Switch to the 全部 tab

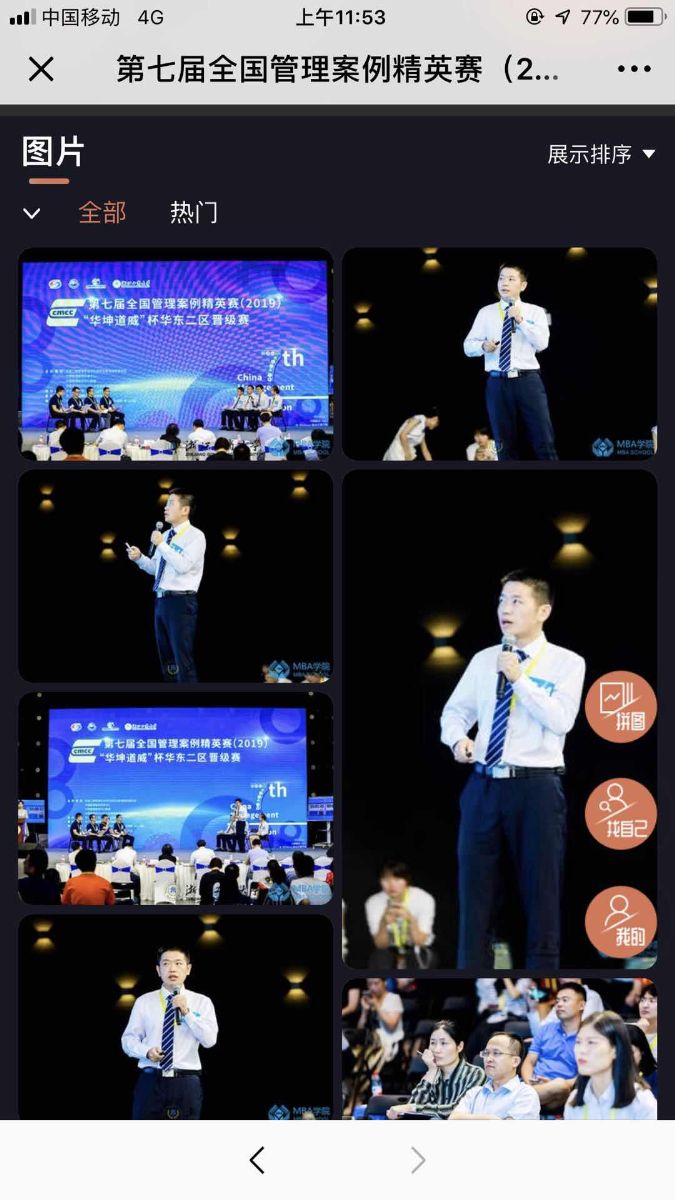[102, 212]
